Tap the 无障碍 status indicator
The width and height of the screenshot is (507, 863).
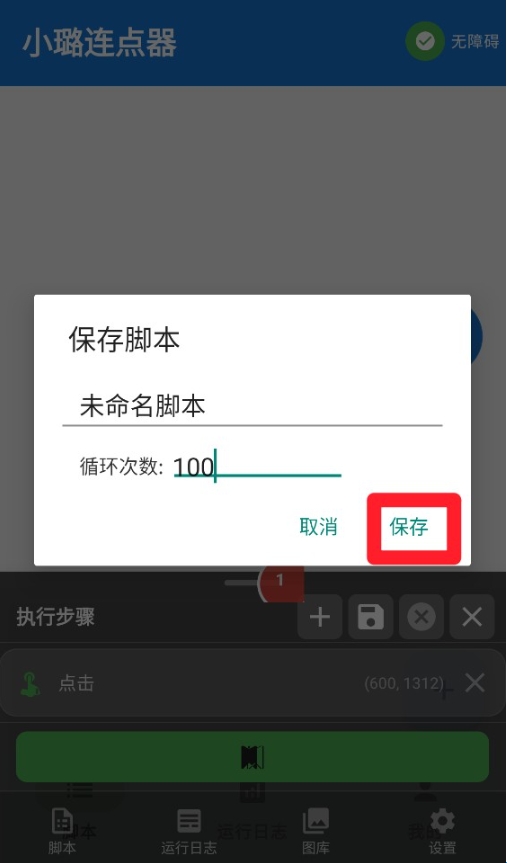tap(453, 41)
